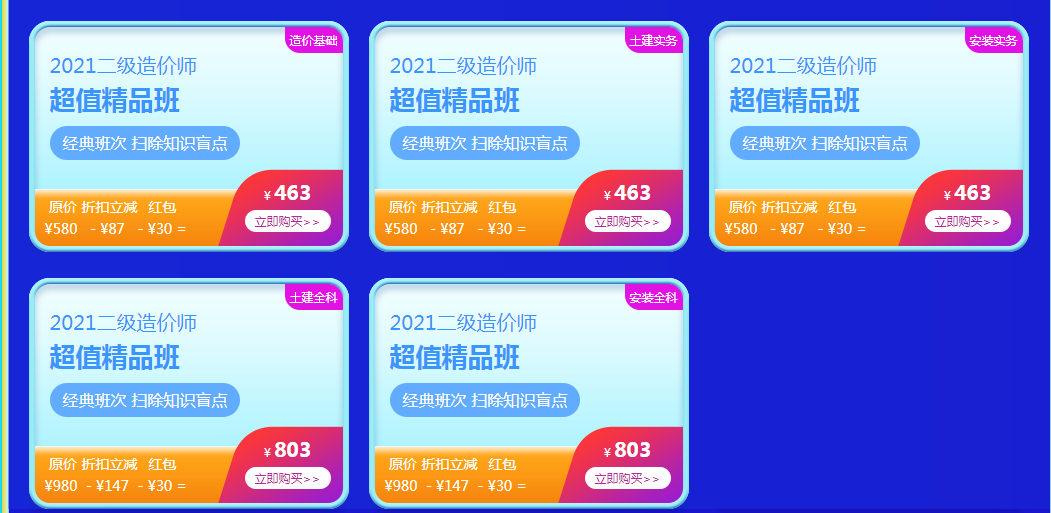Open the 造价基础 超值精品班 card
Screen dimensions: 1051x513
pyautogui.click(x=150, y=100)
